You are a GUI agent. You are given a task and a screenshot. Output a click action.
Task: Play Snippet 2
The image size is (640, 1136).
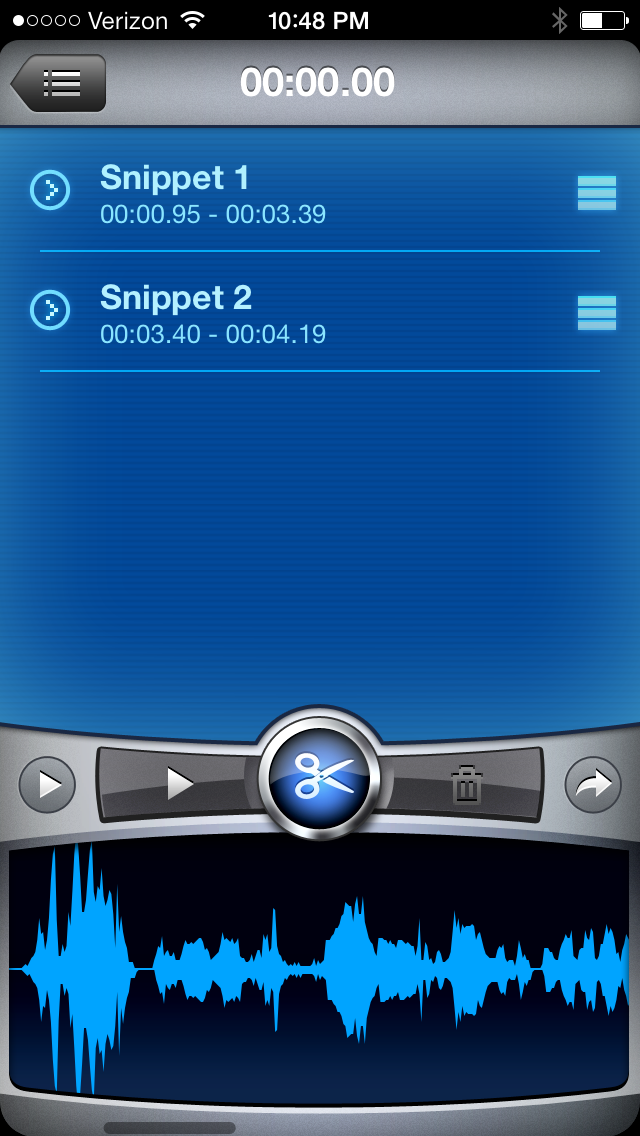[50, 310]
